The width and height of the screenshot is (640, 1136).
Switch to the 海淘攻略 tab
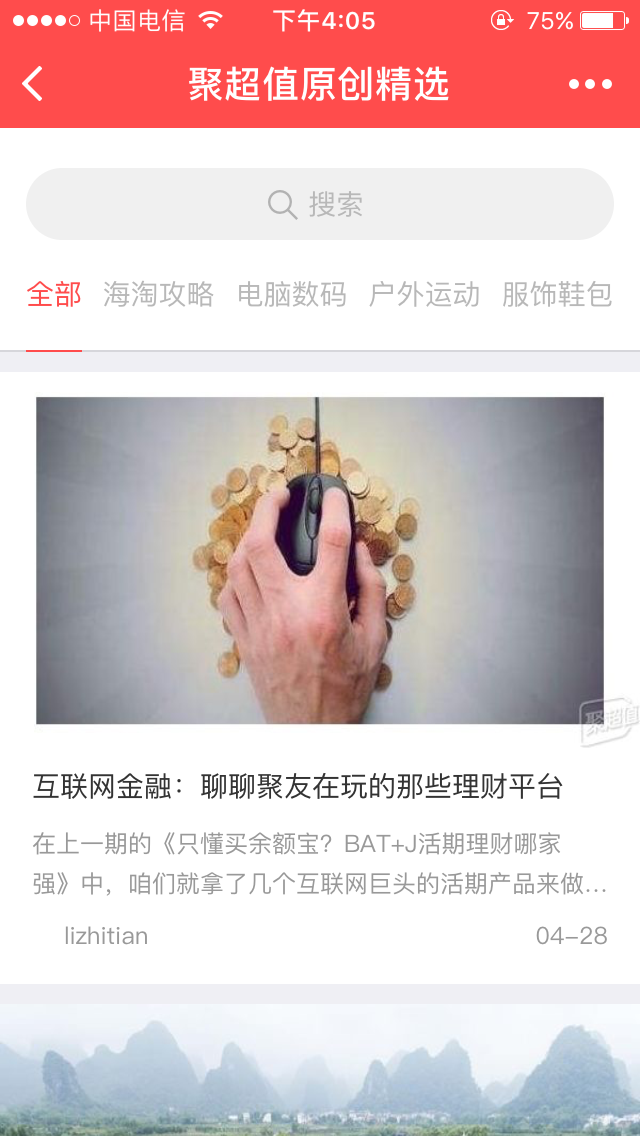(158, 294)
